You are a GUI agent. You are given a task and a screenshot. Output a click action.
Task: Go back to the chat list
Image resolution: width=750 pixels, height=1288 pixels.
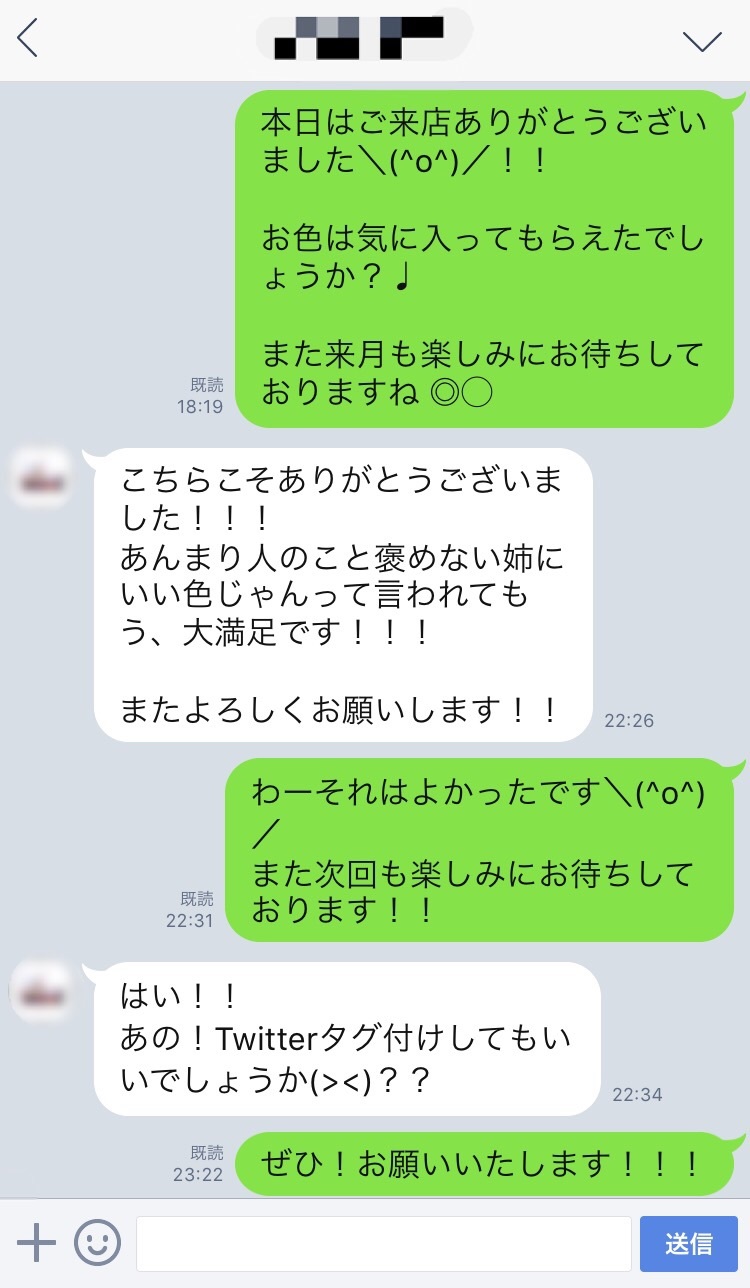(28, 39)
